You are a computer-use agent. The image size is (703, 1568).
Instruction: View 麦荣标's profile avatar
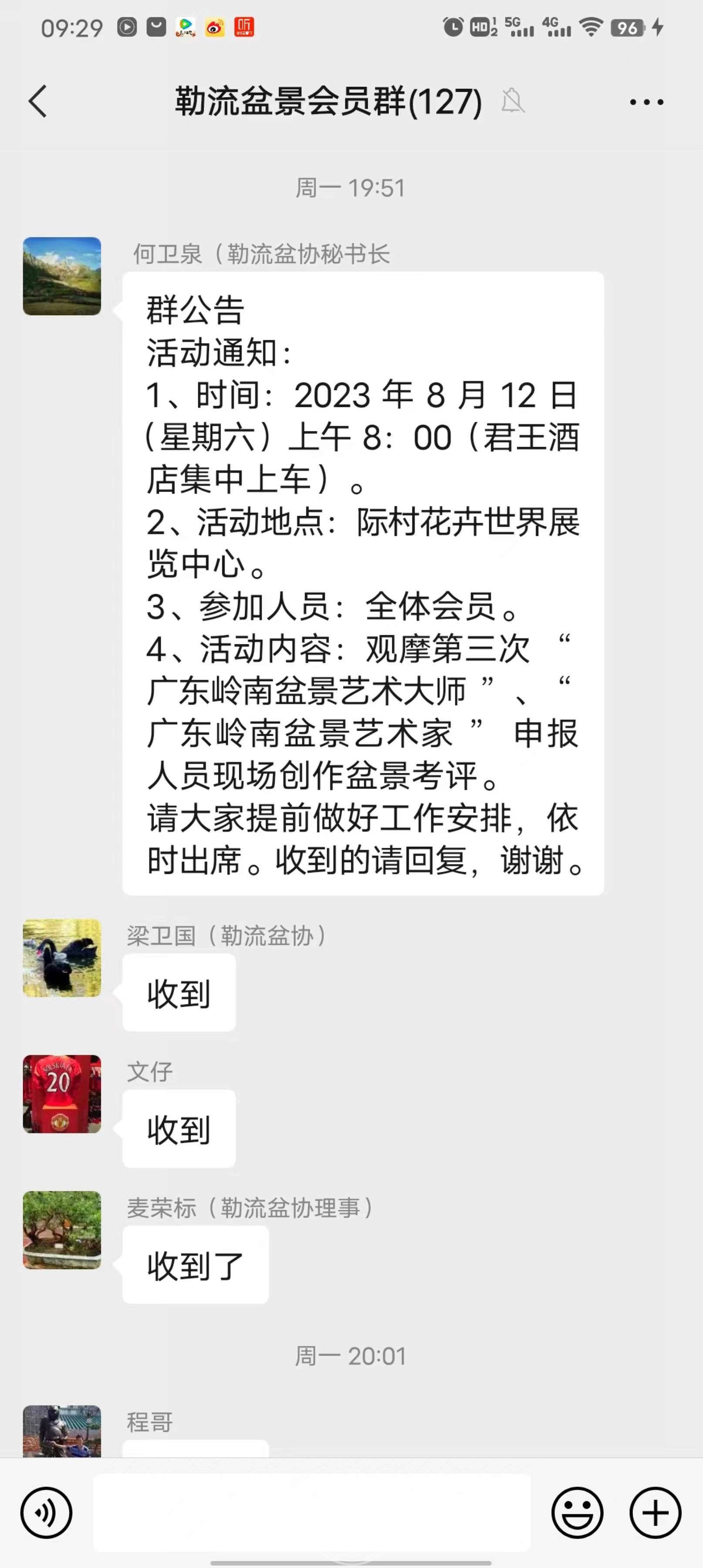coord(62,1230)
